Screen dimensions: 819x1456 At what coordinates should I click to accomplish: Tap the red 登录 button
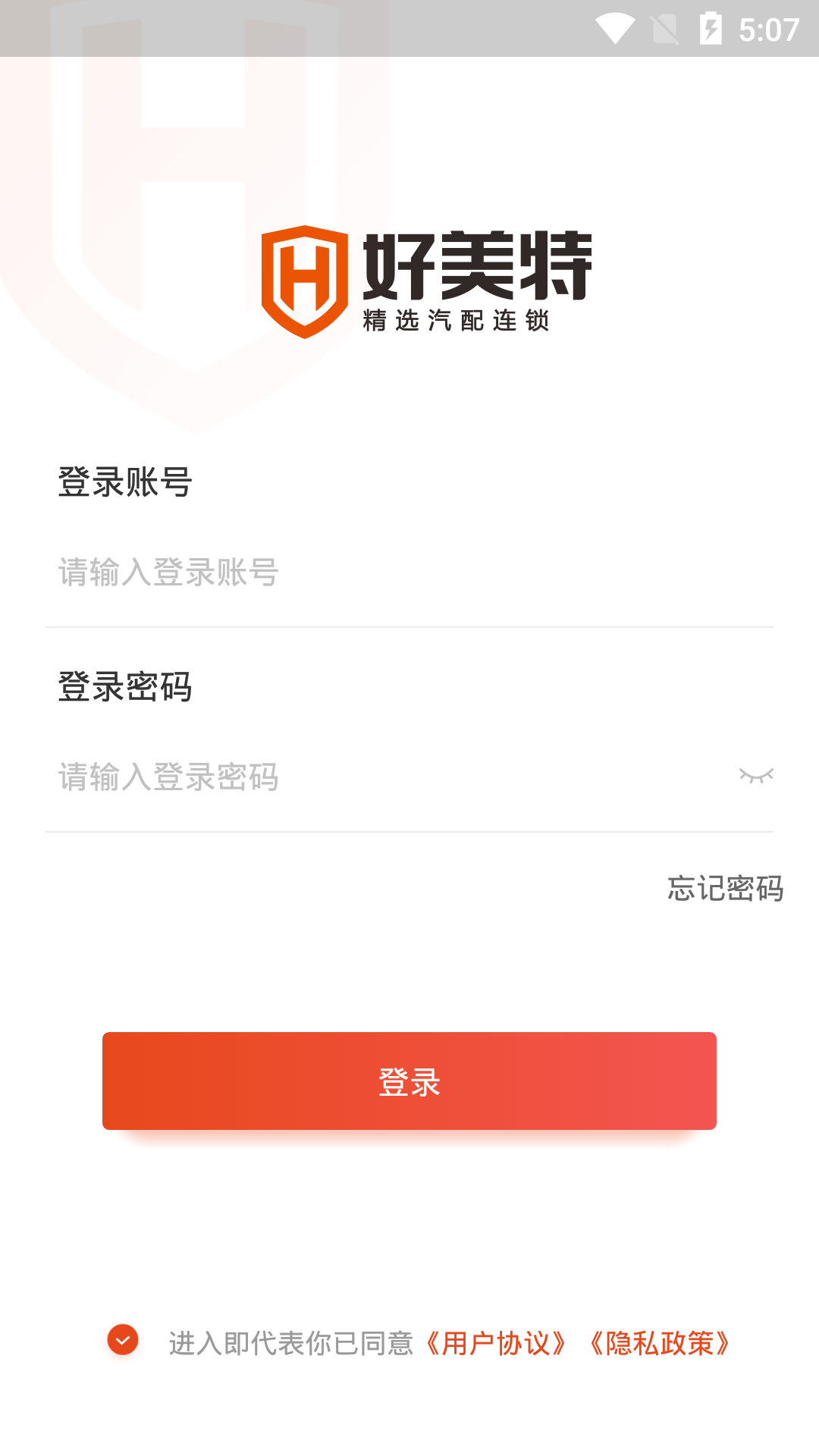coord(409,1081)
